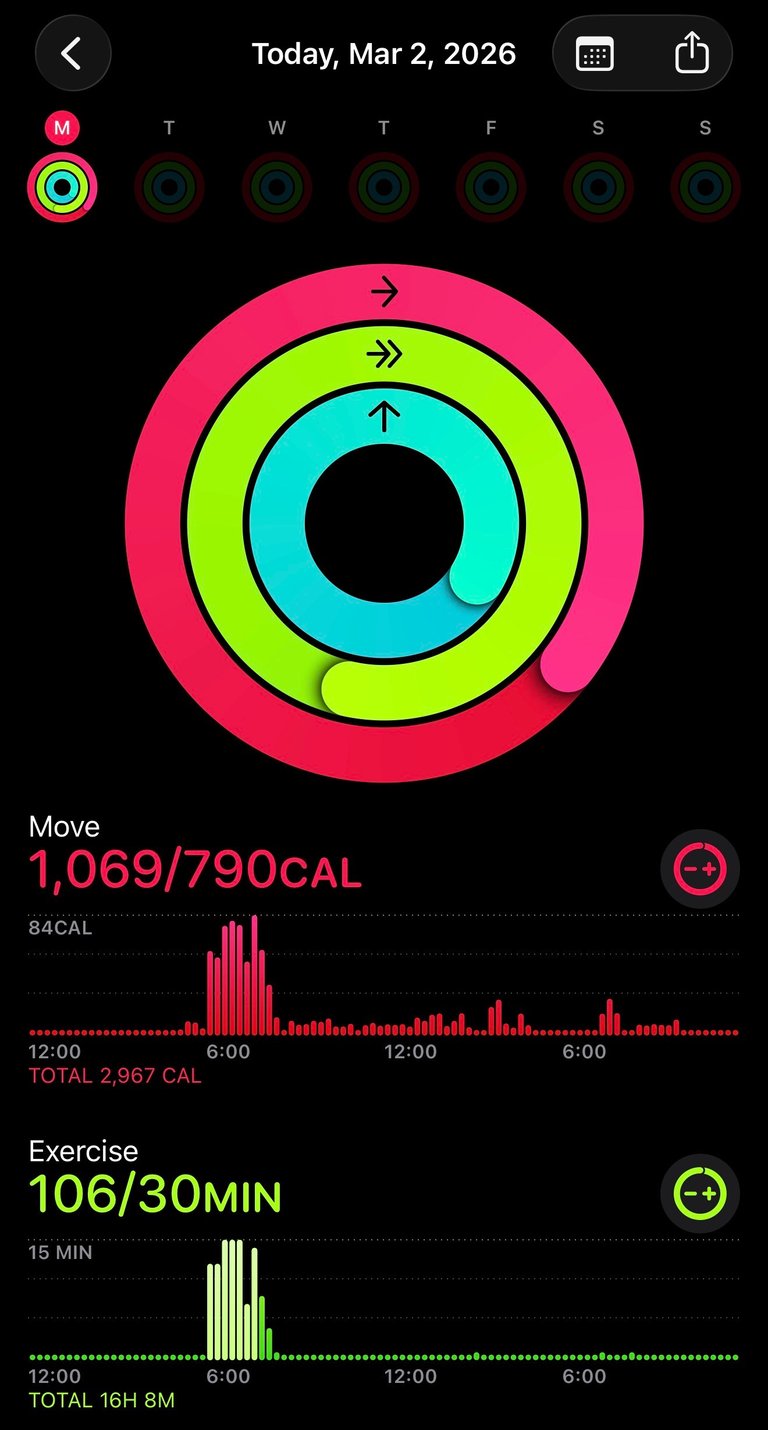Change the Exercise minutes goal

coord(700,1194)
